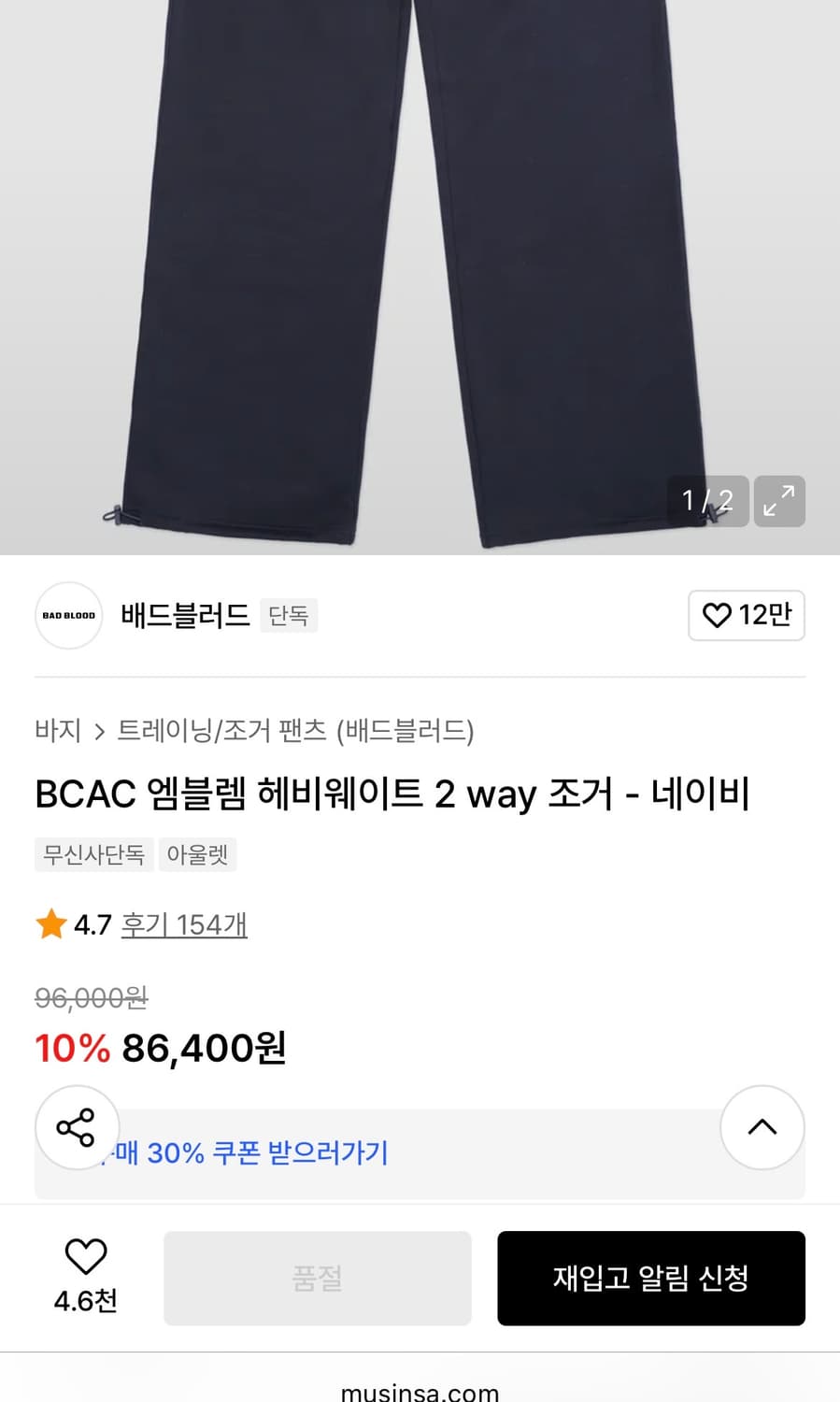The image size is (840, 1402).
Task: Expand the product image to fullscreen
Action: click(779, 501)
